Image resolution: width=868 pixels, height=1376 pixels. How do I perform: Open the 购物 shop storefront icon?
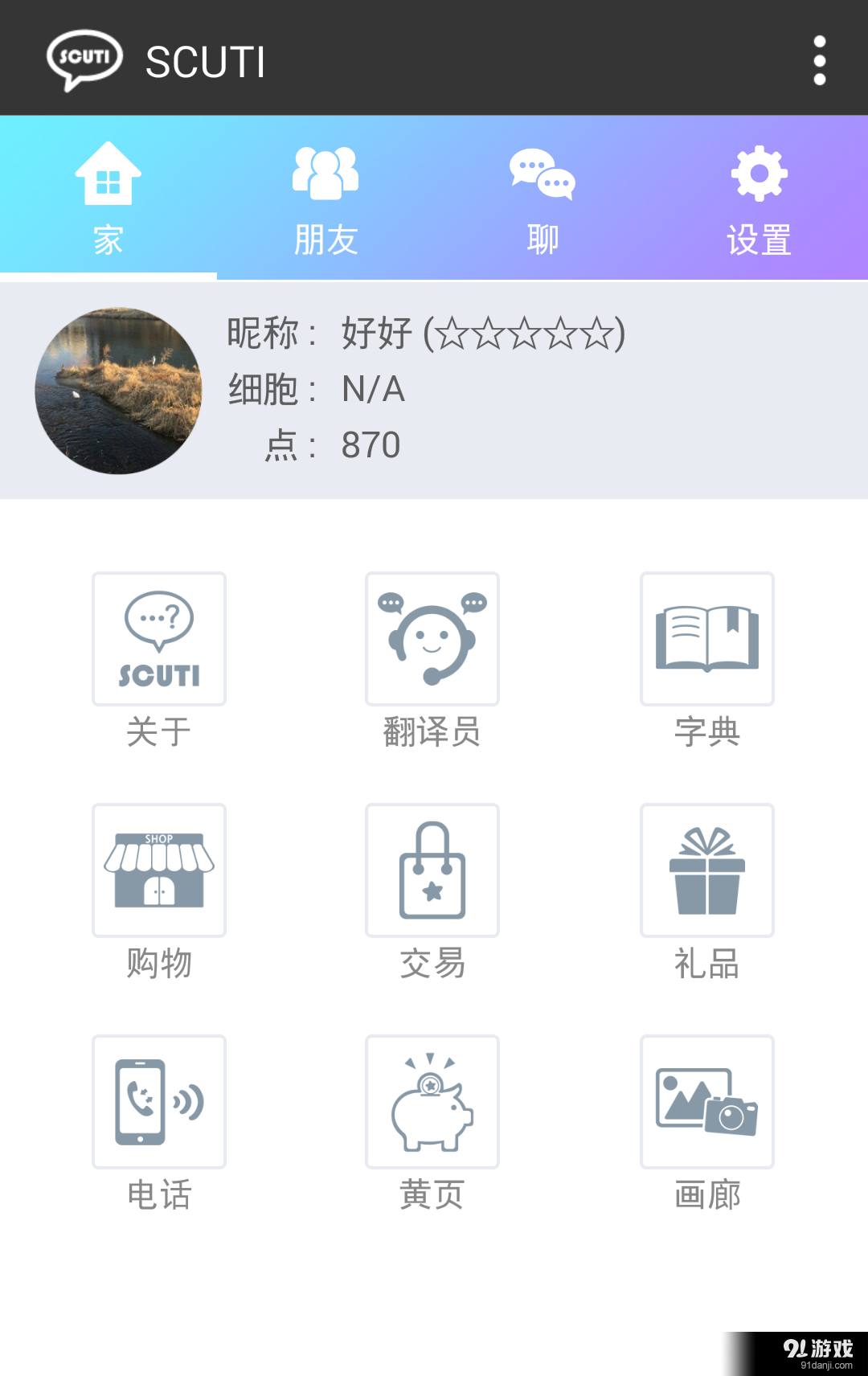coord(158,870)
